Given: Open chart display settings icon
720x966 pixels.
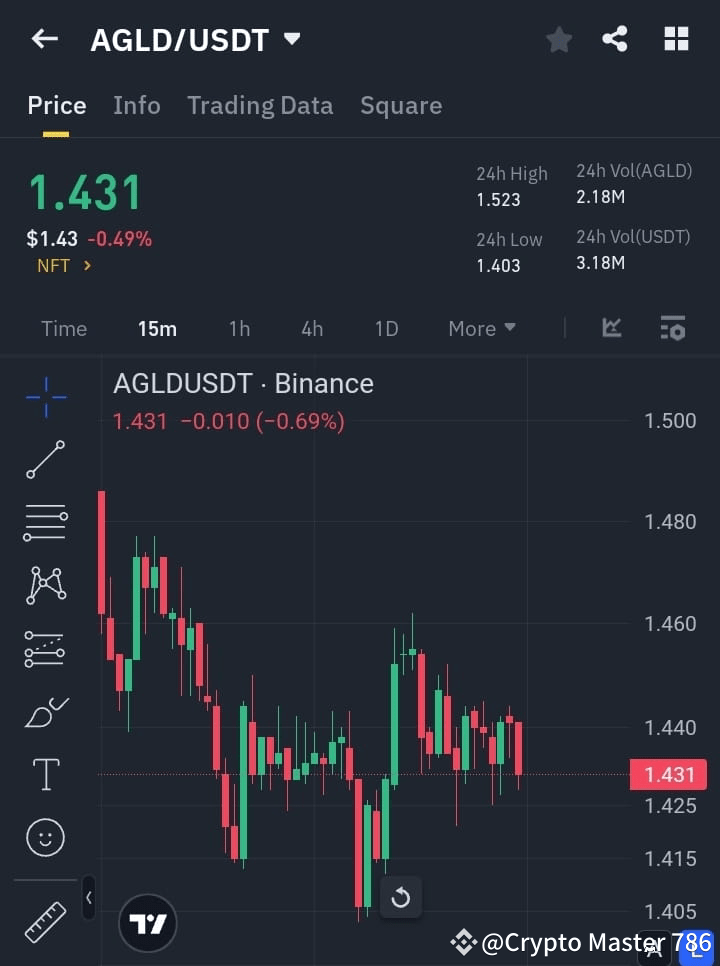Looking at the screenshot, I should coord(672,328).
